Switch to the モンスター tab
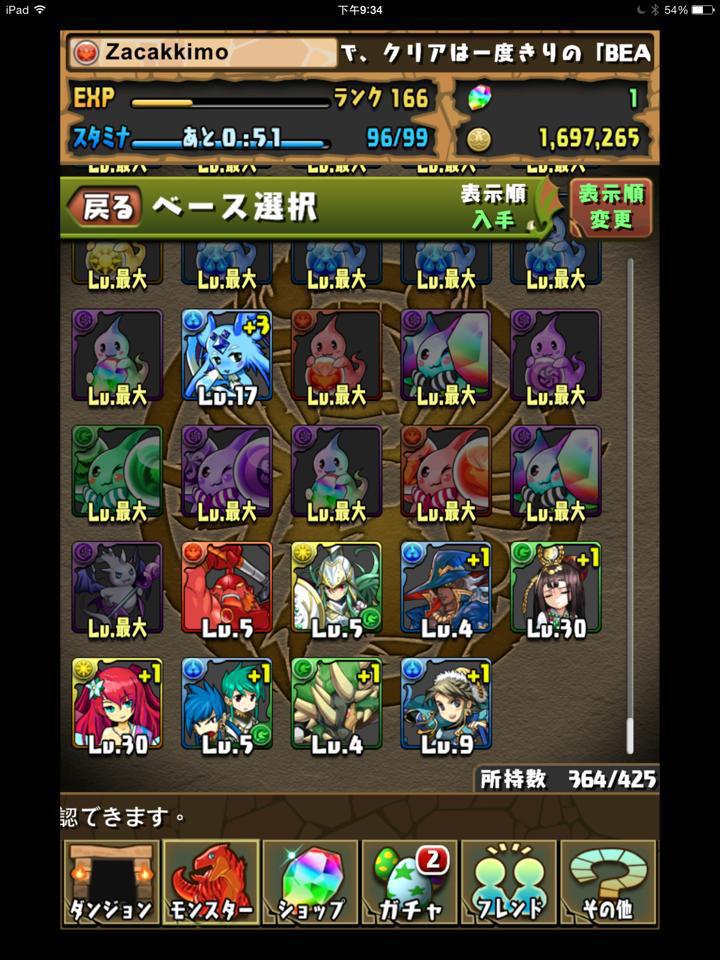 [211, 884]
